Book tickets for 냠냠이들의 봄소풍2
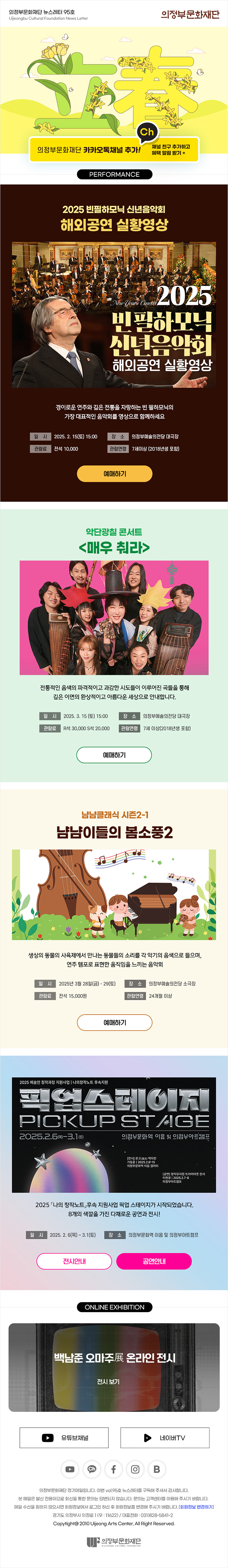The height and width of the screenshot is (1568, 228). 114,1023
